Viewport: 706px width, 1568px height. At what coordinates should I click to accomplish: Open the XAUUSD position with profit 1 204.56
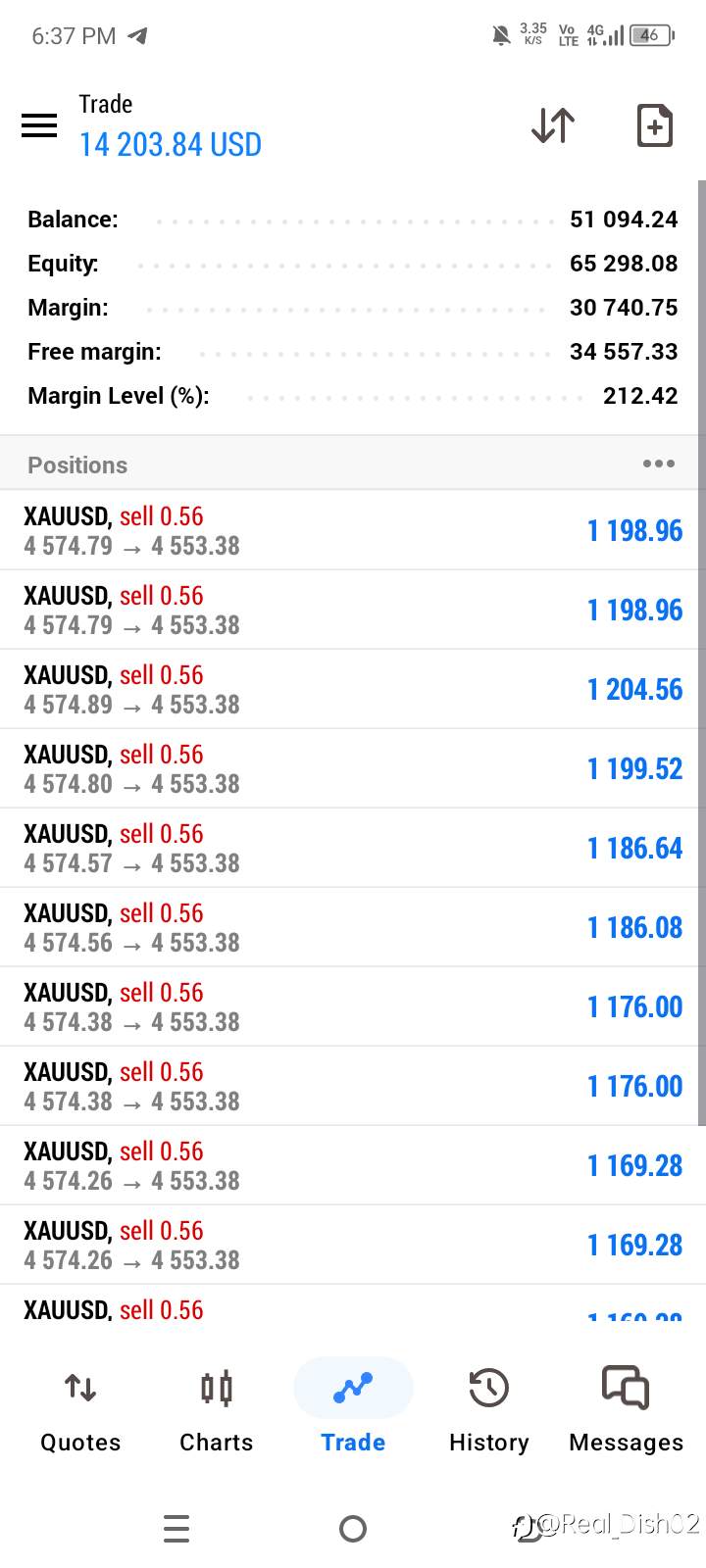353,689
